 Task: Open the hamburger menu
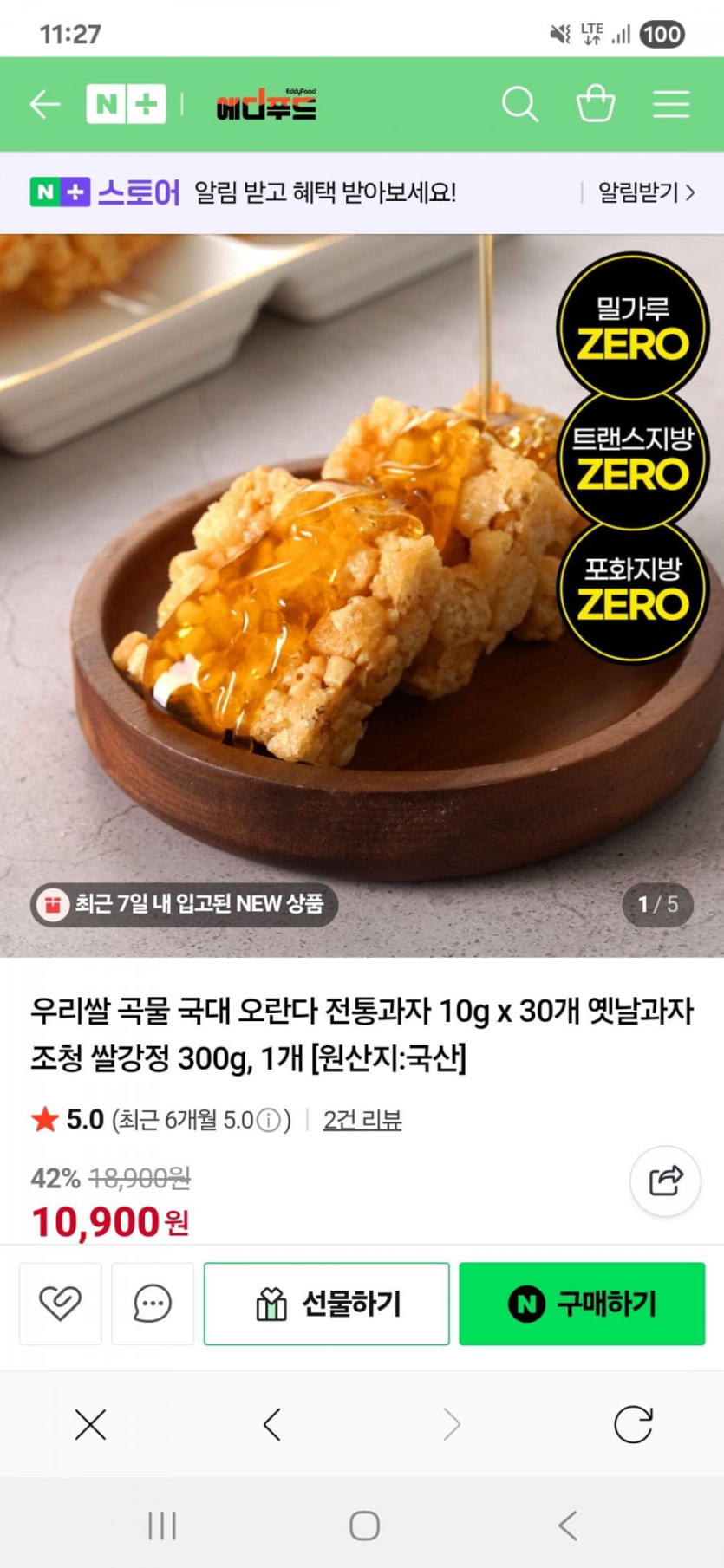click(x=671, y=105)
